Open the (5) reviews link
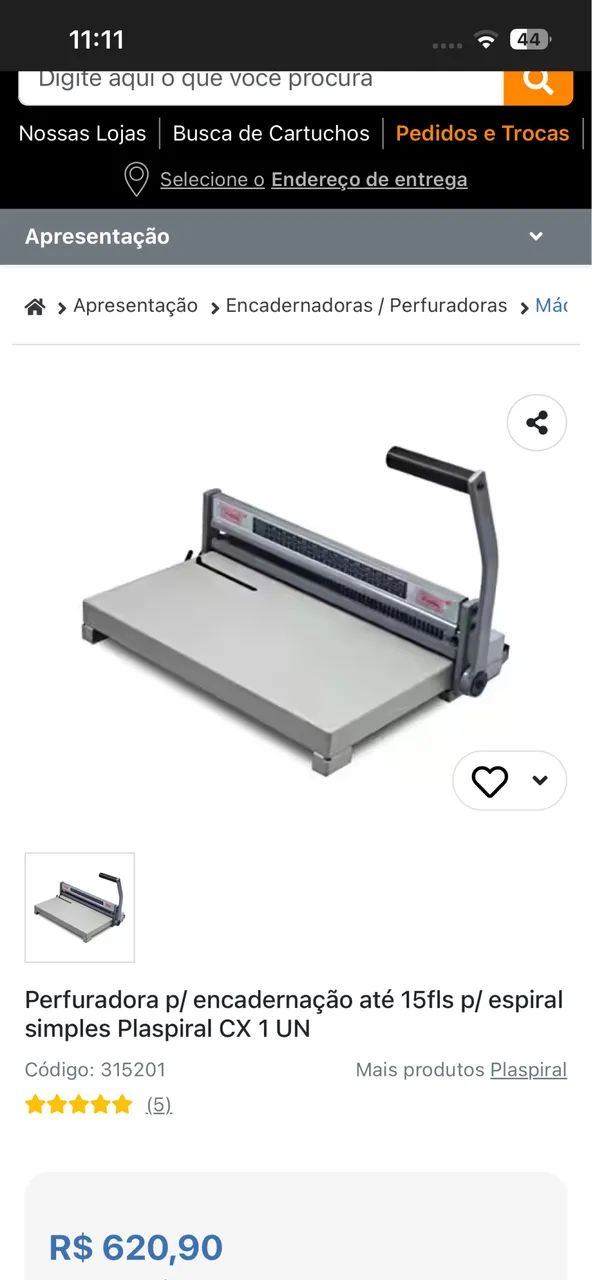The width and height of the screenshot is (592, 1280). [159, 1105]
